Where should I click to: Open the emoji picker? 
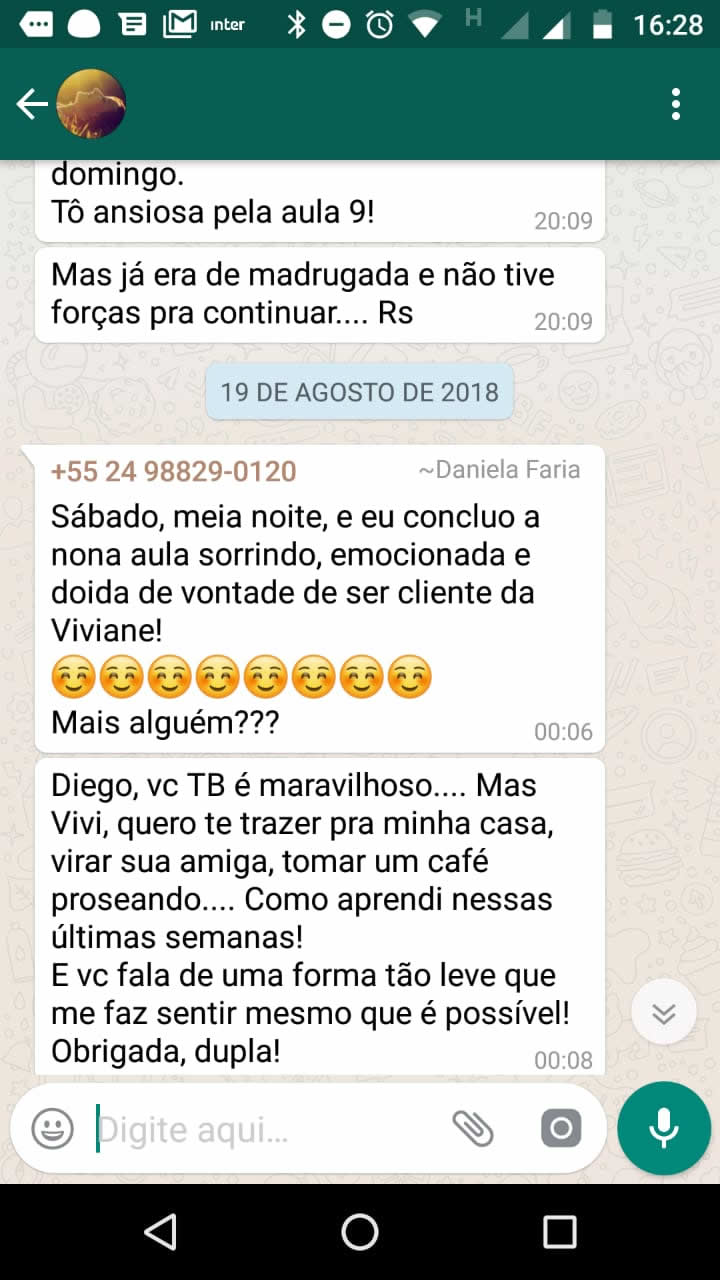point(52,1130)
